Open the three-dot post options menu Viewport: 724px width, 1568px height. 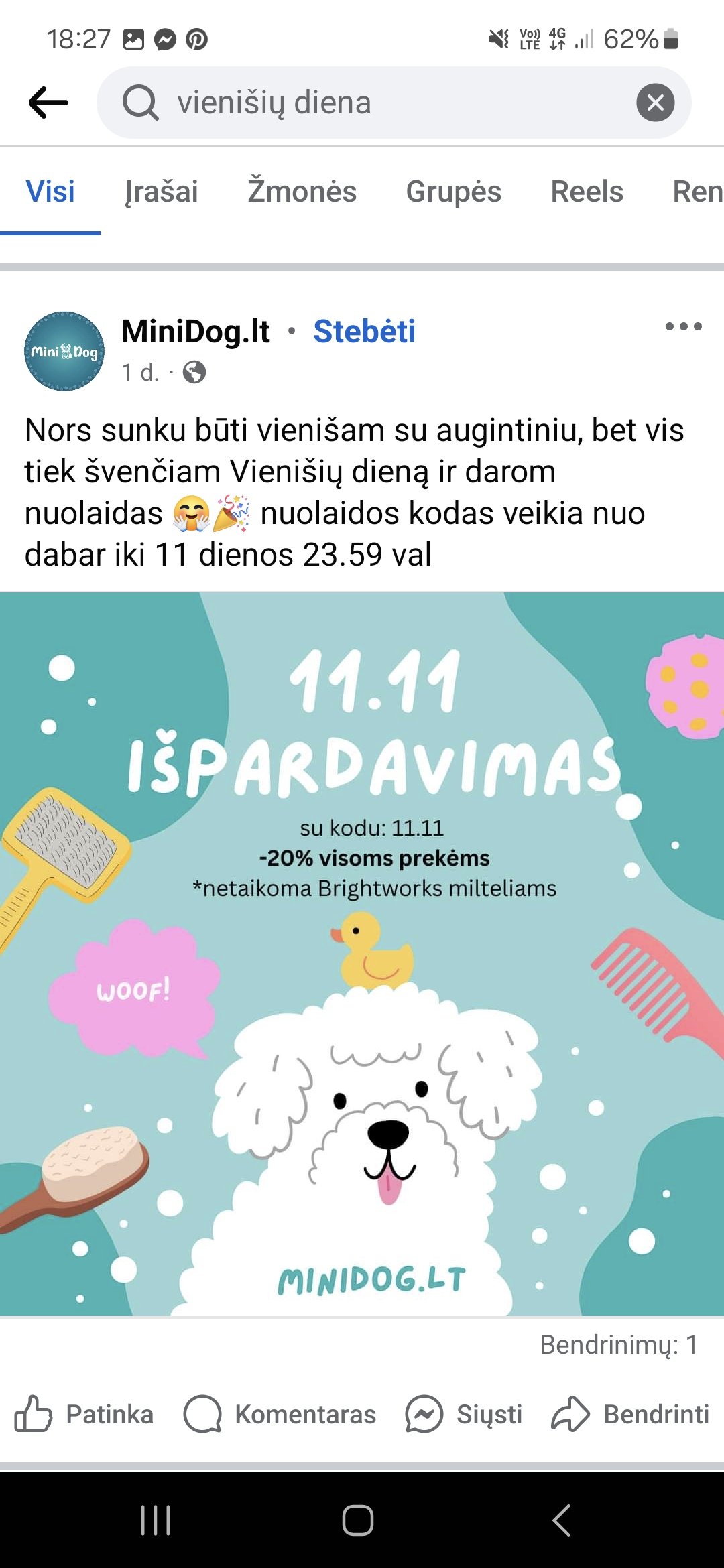coord(683,326)
